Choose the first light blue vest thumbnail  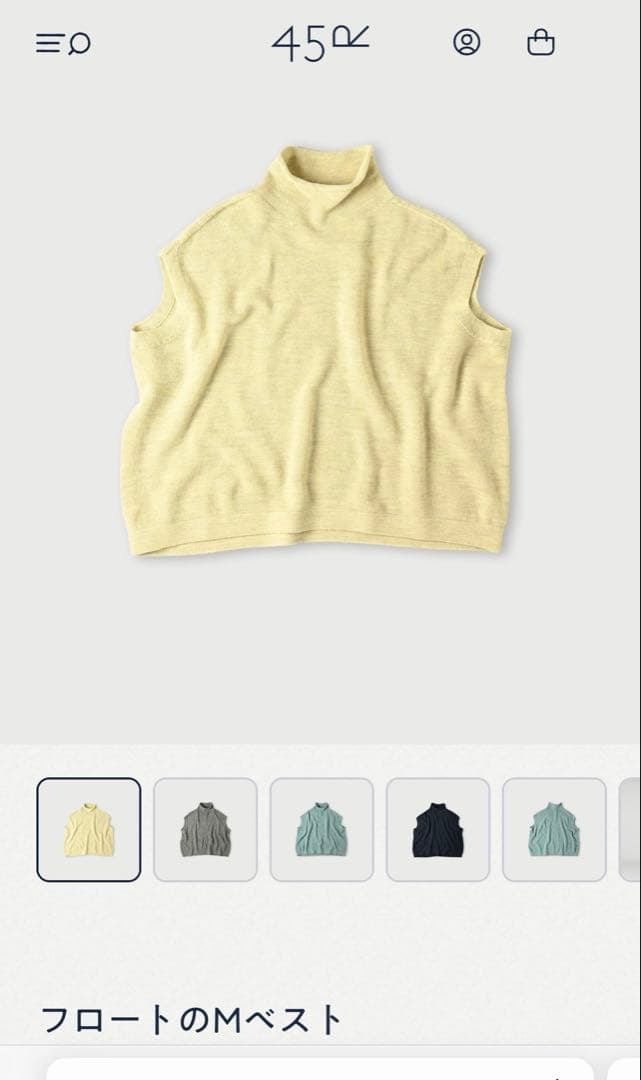321,830
